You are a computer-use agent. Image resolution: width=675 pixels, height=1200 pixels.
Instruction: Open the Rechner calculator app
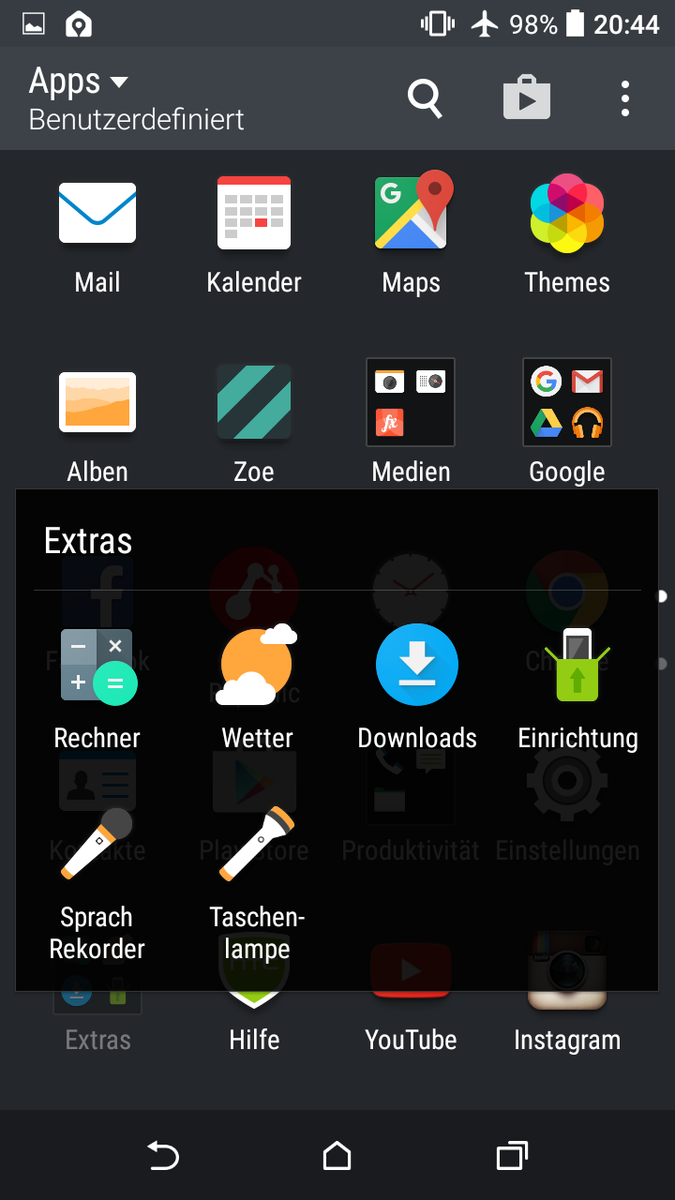(x=97, y=667)
